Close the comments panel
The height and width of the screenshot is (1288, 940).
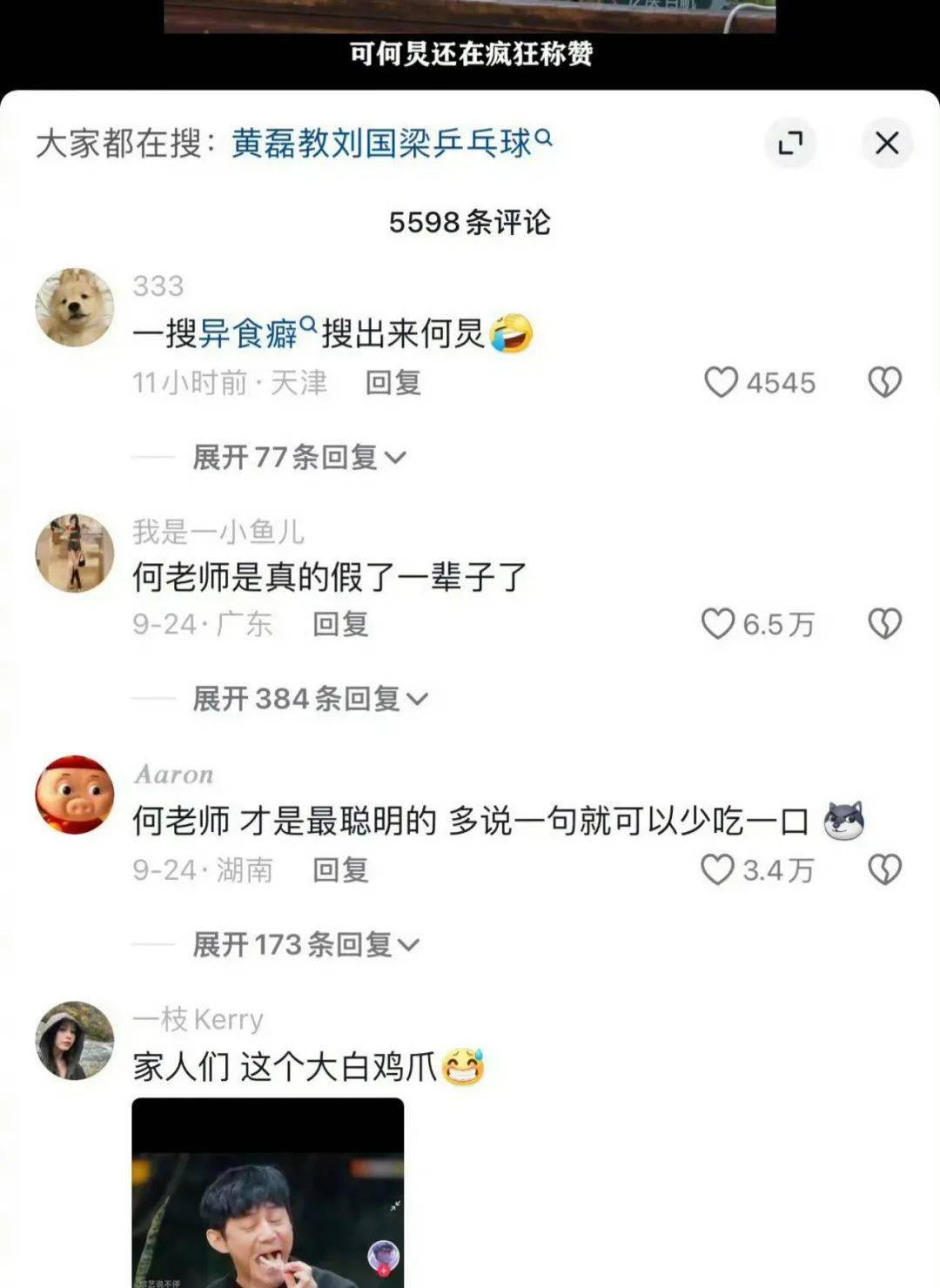pyautogui.click(x=886, y=143)
